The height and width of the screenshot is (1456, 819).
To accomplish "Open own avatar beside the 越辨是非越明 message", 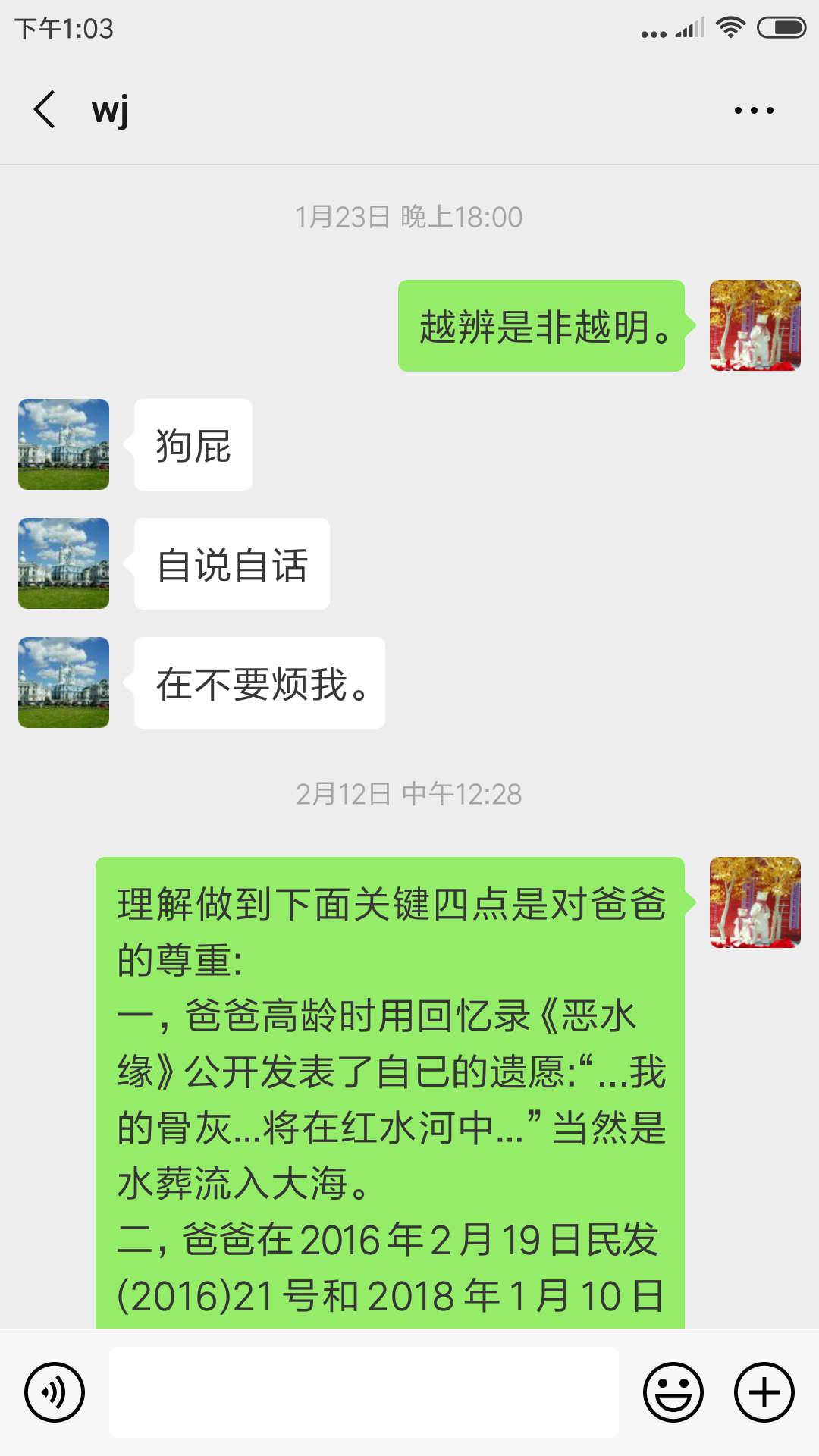I will (755, 325).
